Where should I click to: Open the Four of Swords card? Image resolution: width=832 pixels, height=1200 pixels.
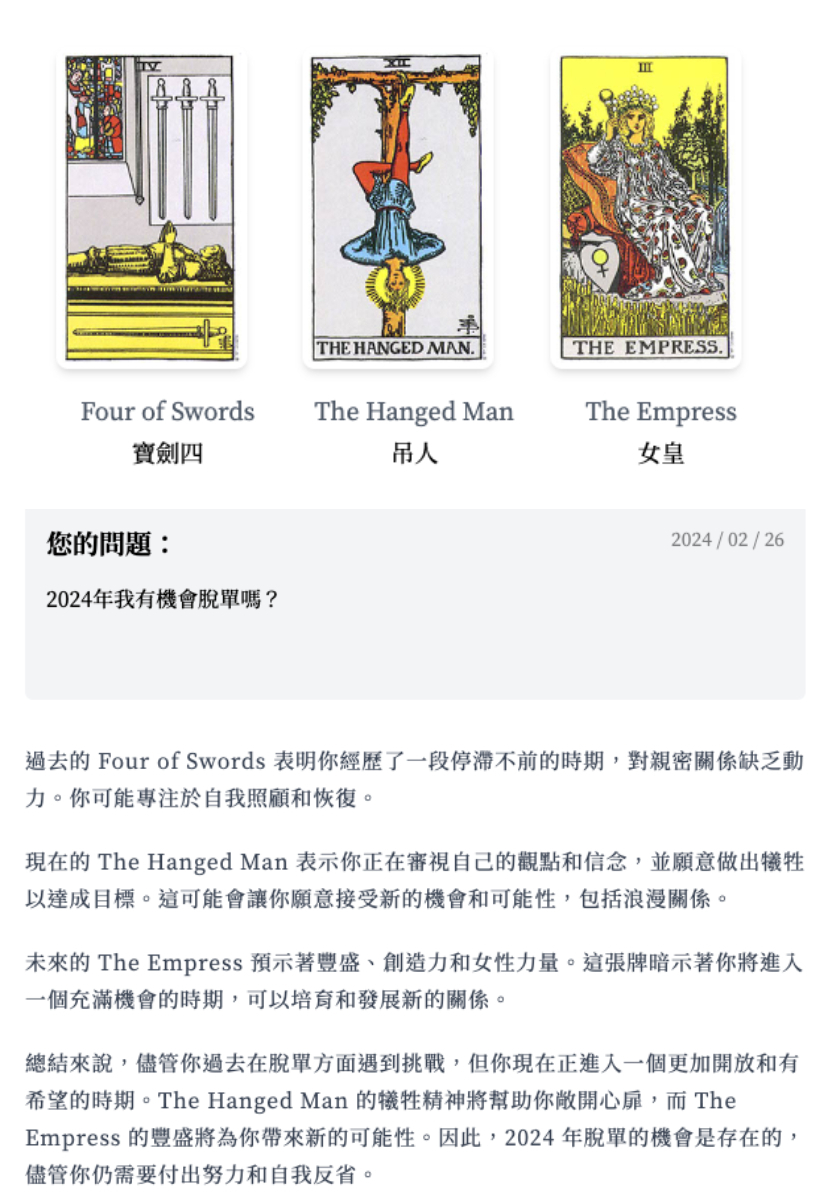tap(150, 208)
